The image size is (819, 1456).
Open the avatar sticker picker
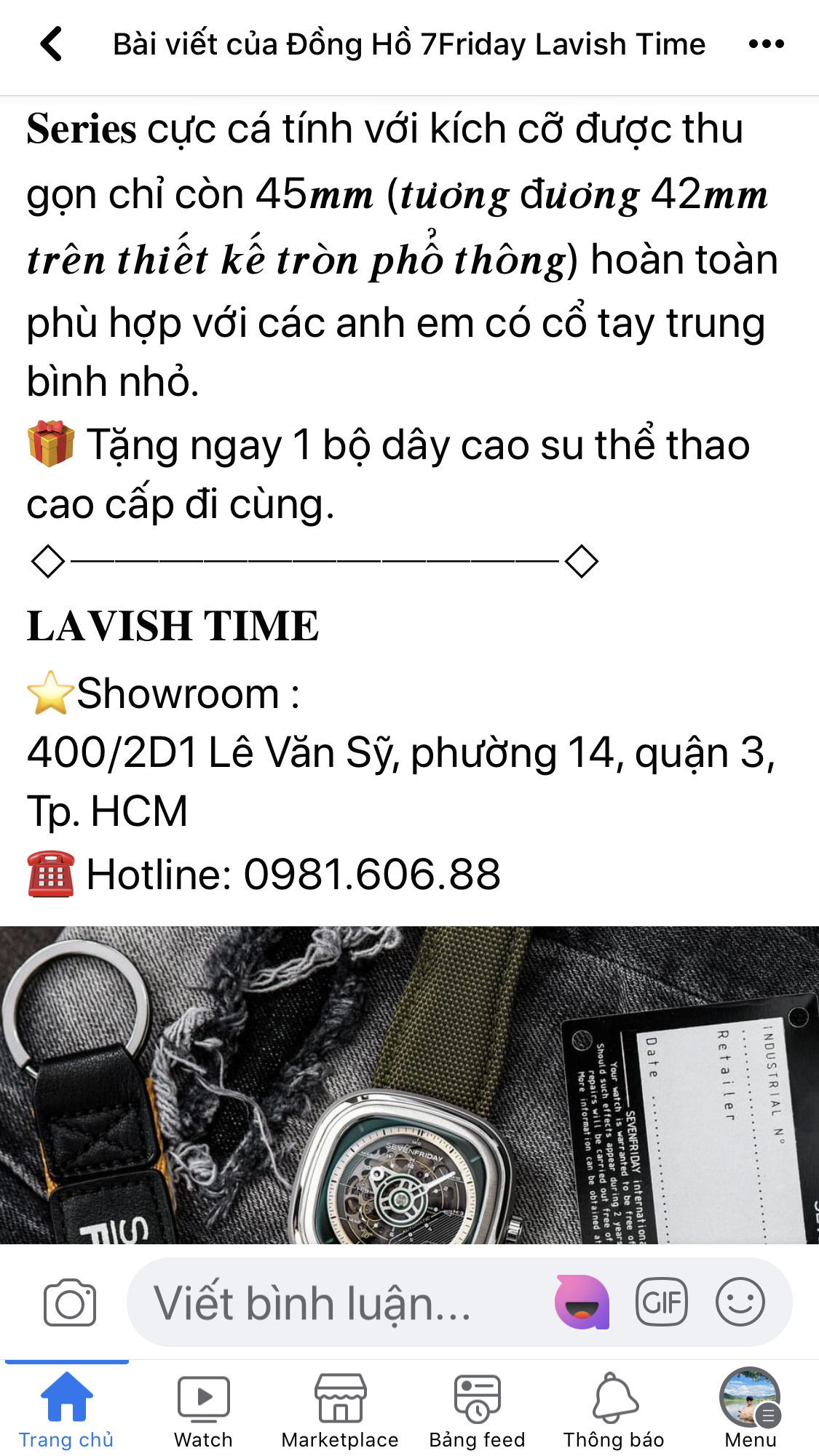point(582,1302)
